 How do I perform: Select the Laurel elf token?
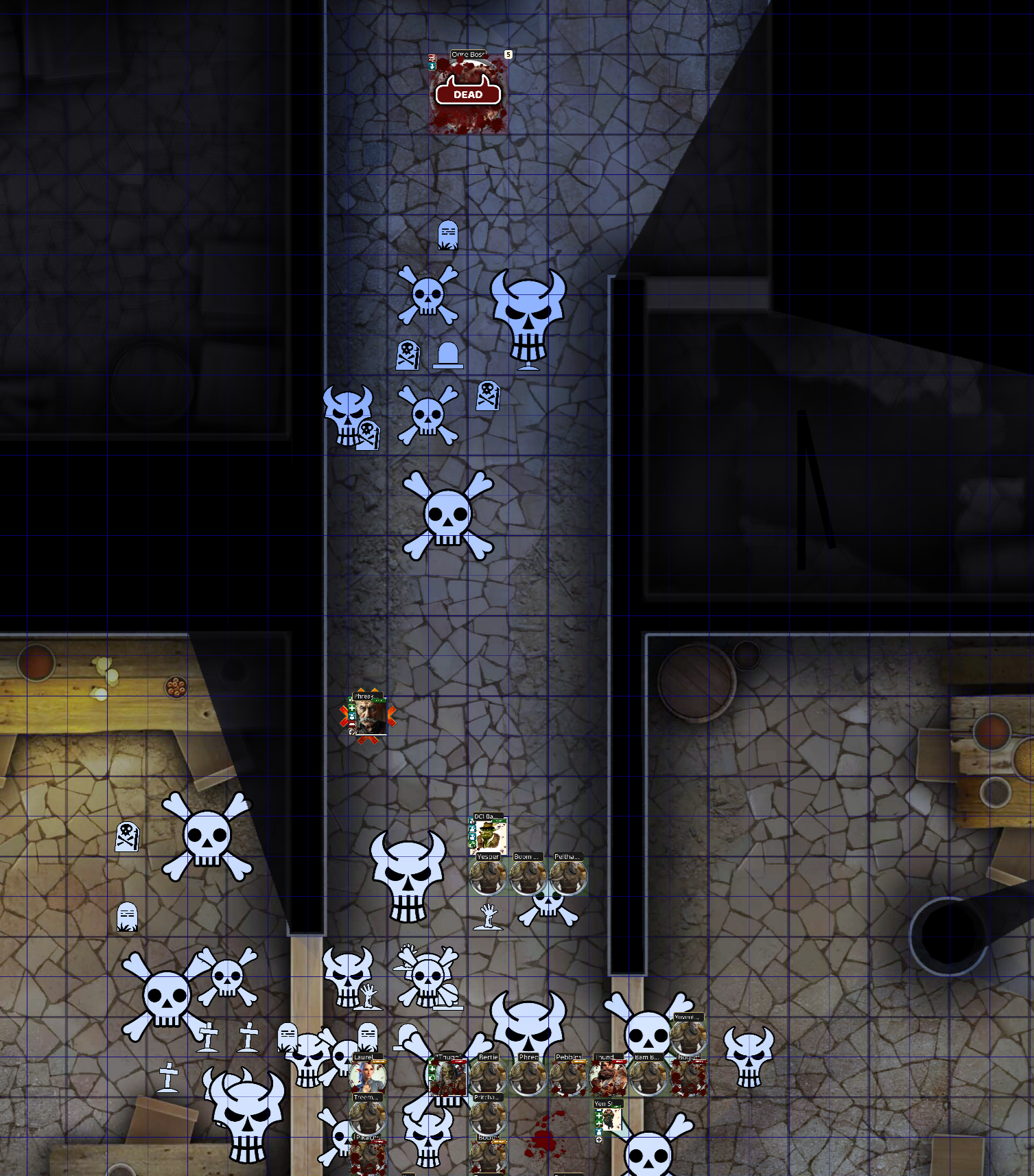(368, 1078)
